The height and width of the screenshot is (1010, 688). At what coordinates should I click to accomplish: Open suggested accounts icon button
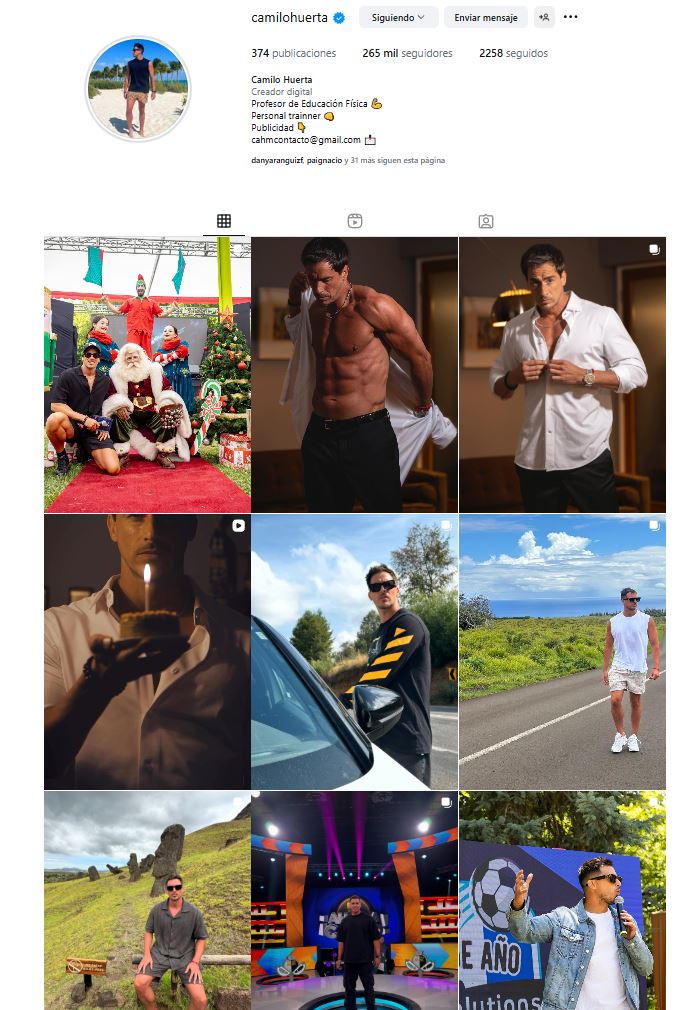point(544,17)
